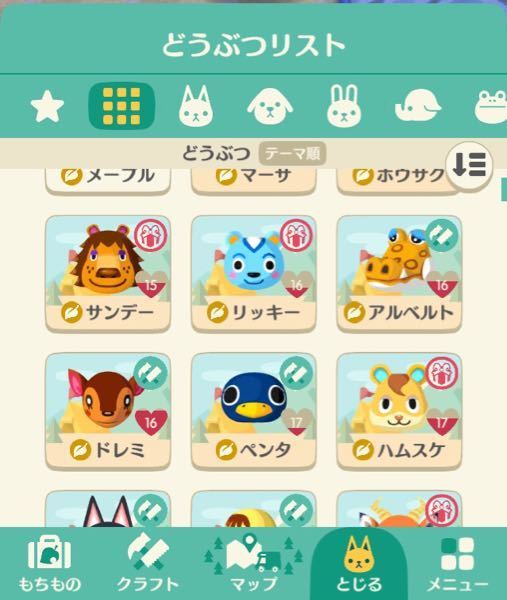Screen dimensions: 507x600
Task: Filter the list by elephant species
Action: point(418,106)
